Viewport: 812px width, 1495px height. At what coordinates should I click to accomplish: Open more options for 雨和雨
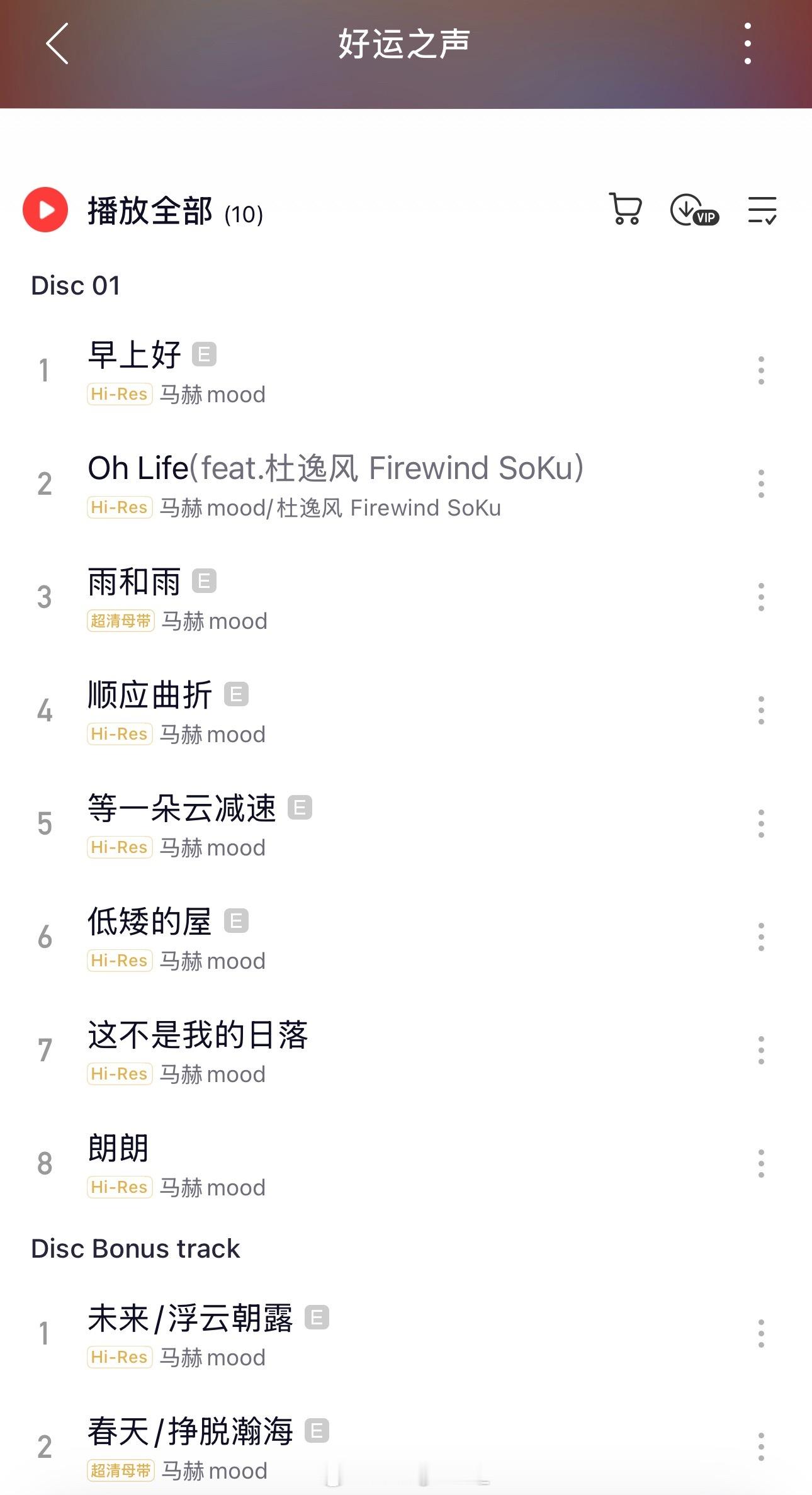pyautogui.click(x=761, y=597)
